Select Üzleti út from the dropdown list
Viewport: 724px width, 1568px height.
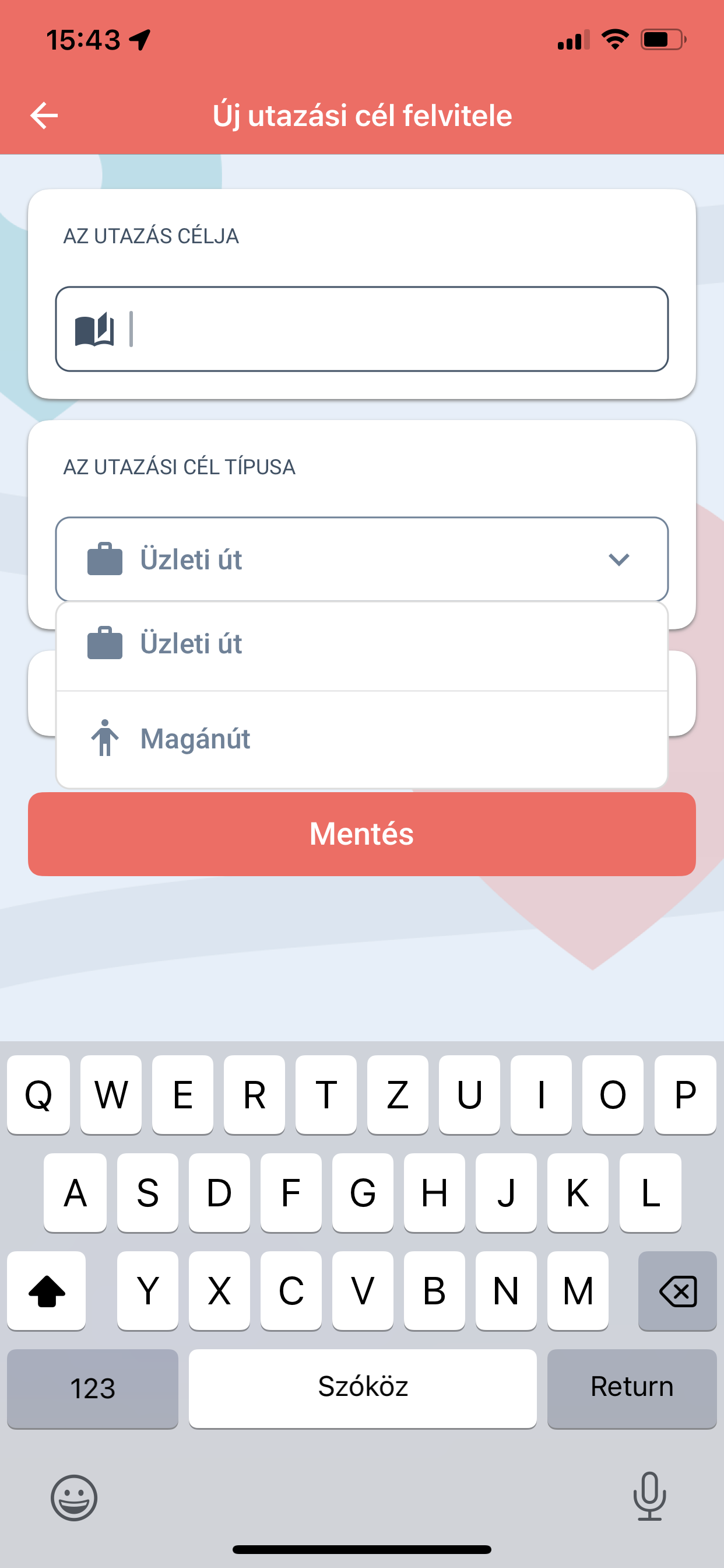point(361,645)
